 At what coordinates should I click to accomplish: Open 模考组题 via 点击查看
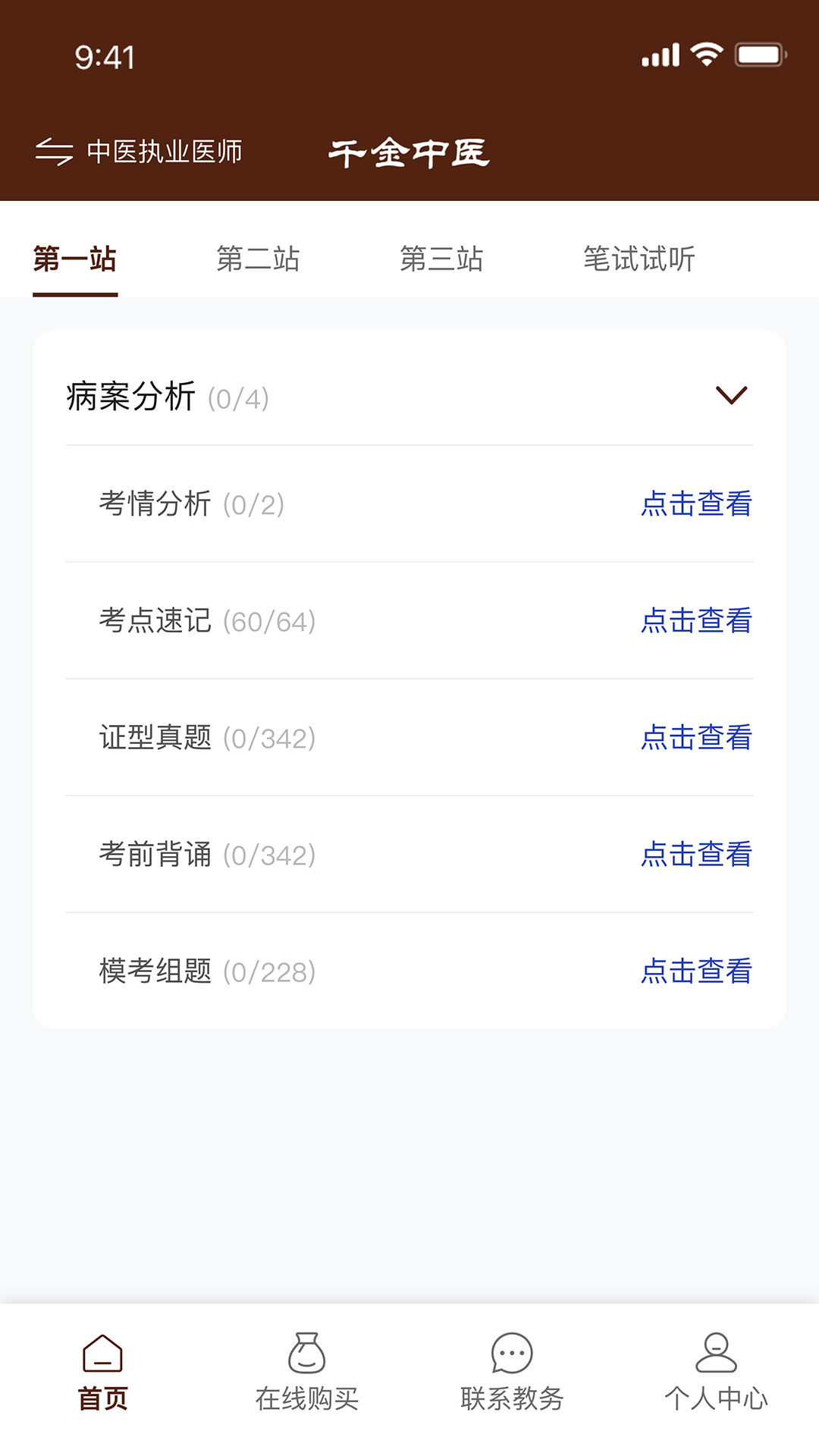pos(695,971)
